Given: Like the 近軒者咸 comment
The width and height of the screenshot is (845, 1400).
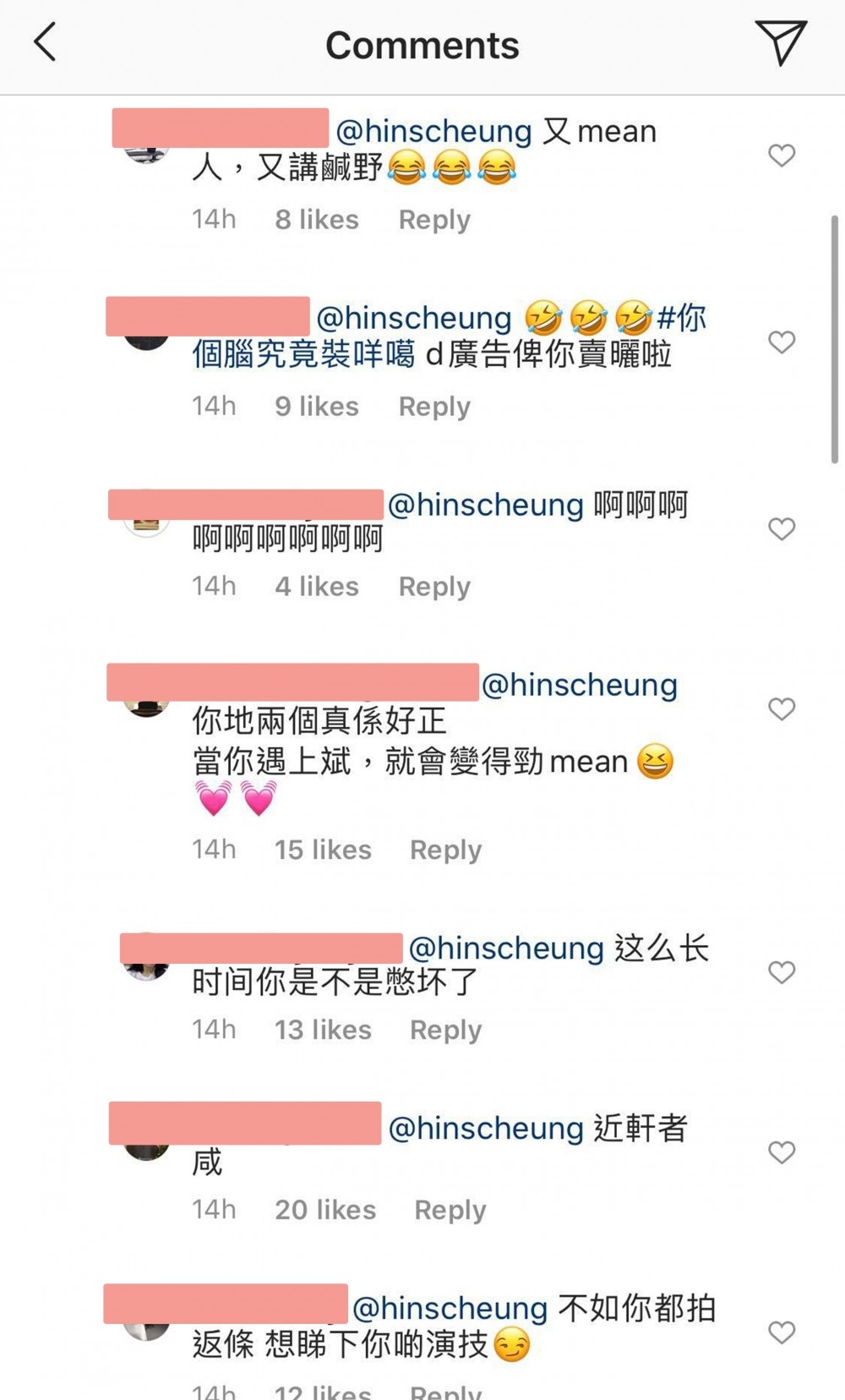Looking at the screenshot, I should click(782, 1152).
